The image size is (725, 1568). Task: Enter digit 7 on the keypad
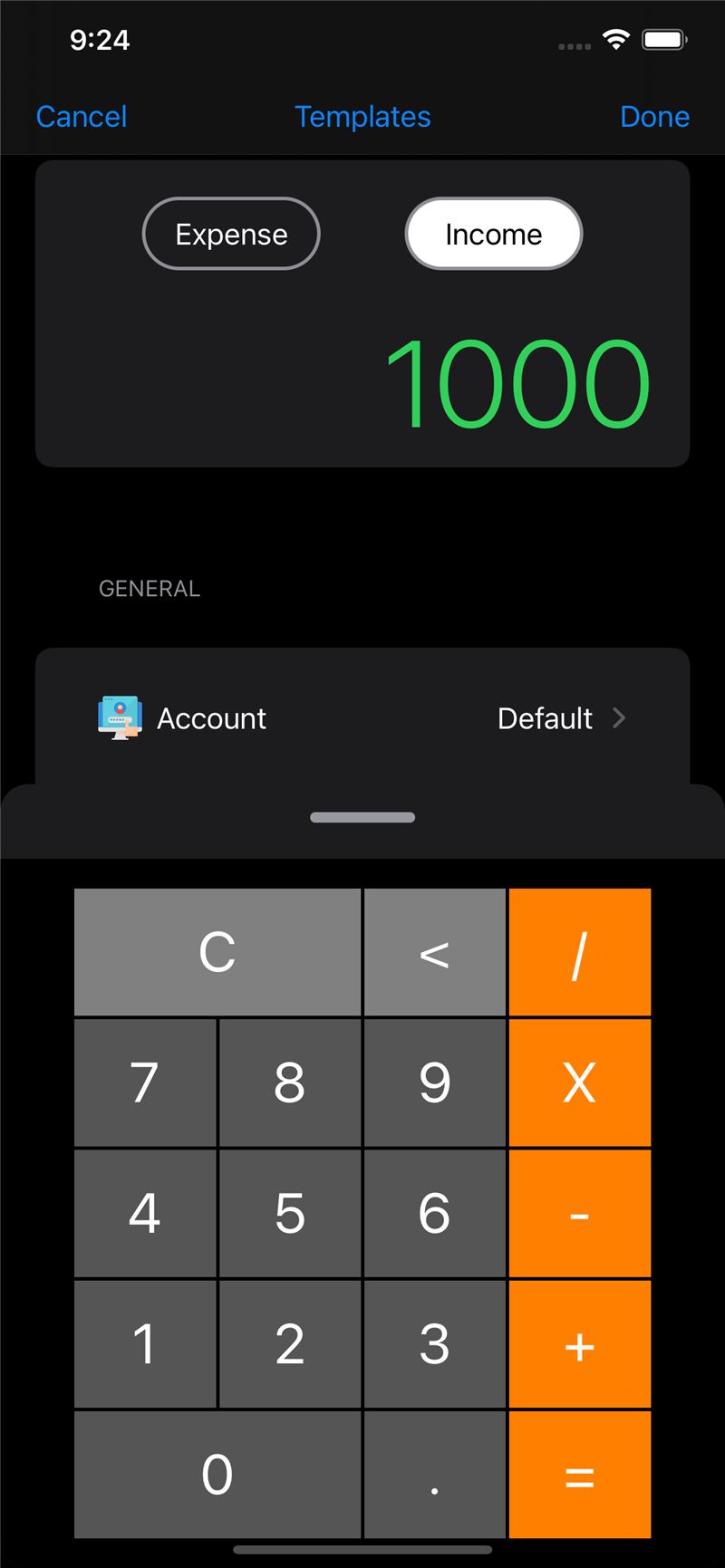point(145,1082)
